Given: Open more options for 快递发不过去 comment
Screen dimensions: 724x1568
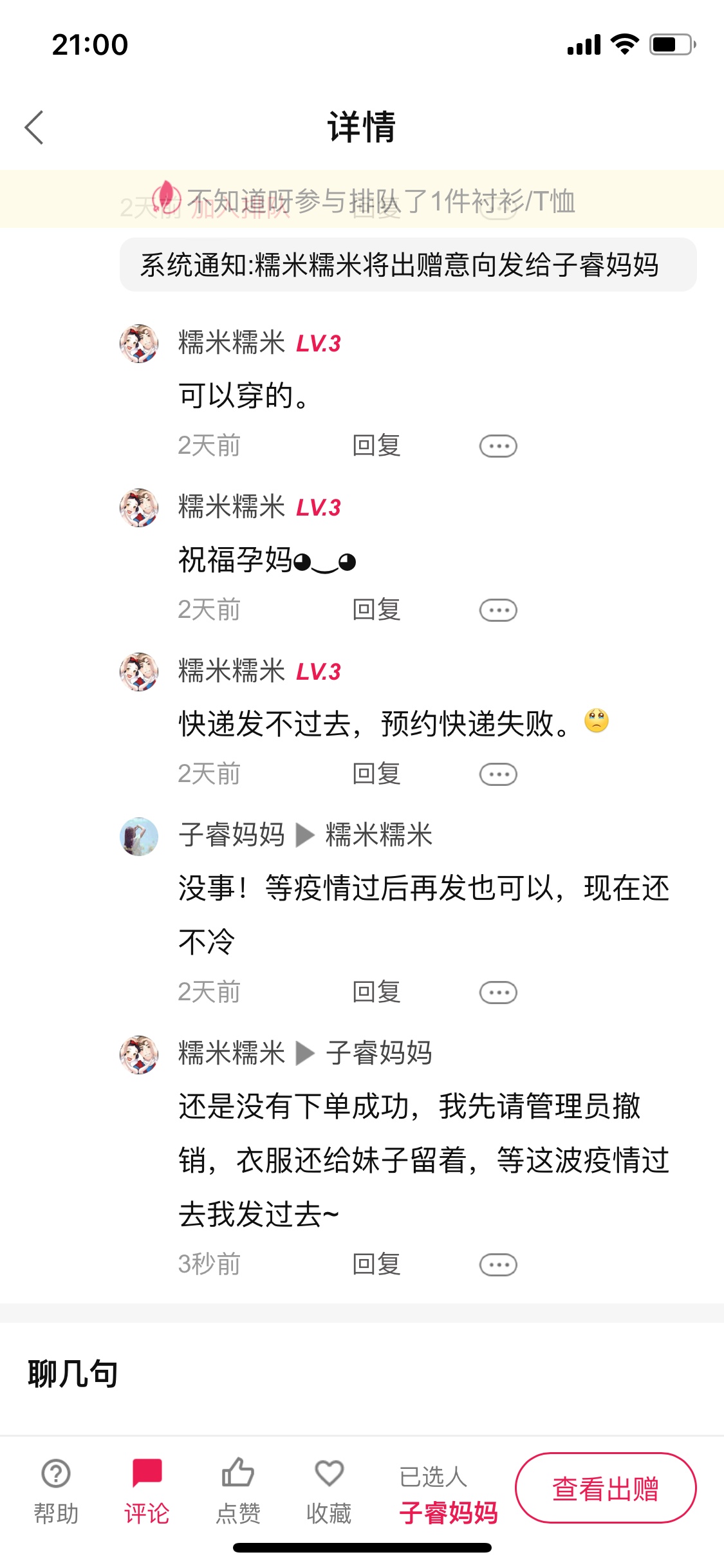Looking at the screenshot, I should point(498,774).
